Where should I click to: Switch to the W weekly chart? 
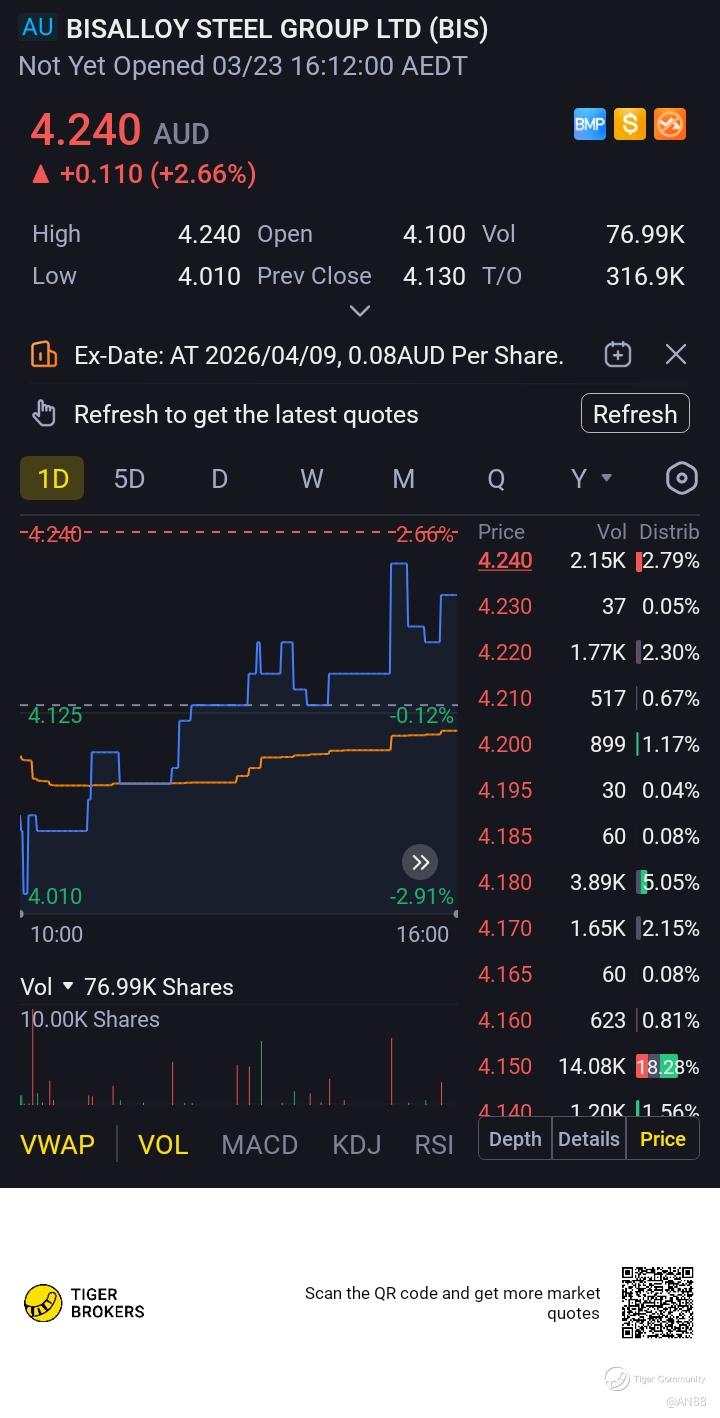(312, 478)
